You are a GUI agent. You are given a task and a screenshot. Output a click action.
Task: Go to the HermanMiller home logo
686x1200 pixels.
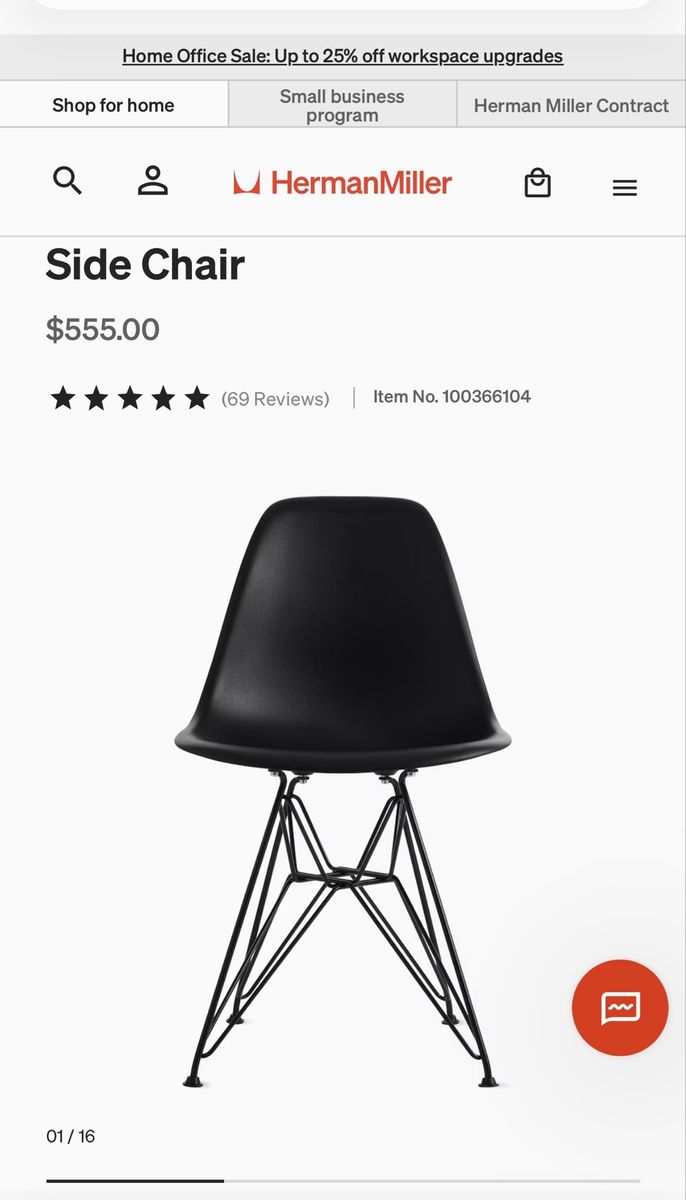343,182
